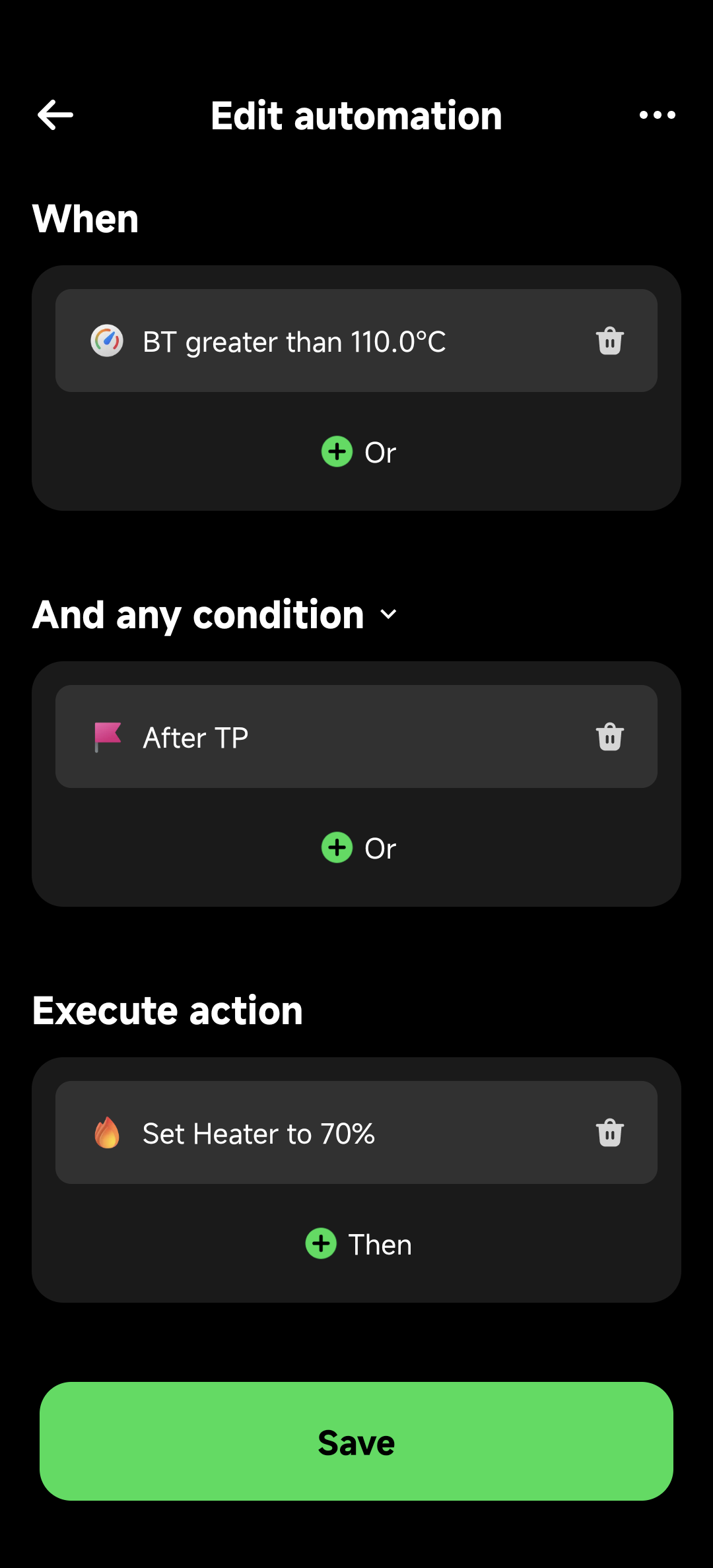Viewport: 713px width, 1568px height.
Task: Add a Then action after Set Heater
Action: (356, 1243)
